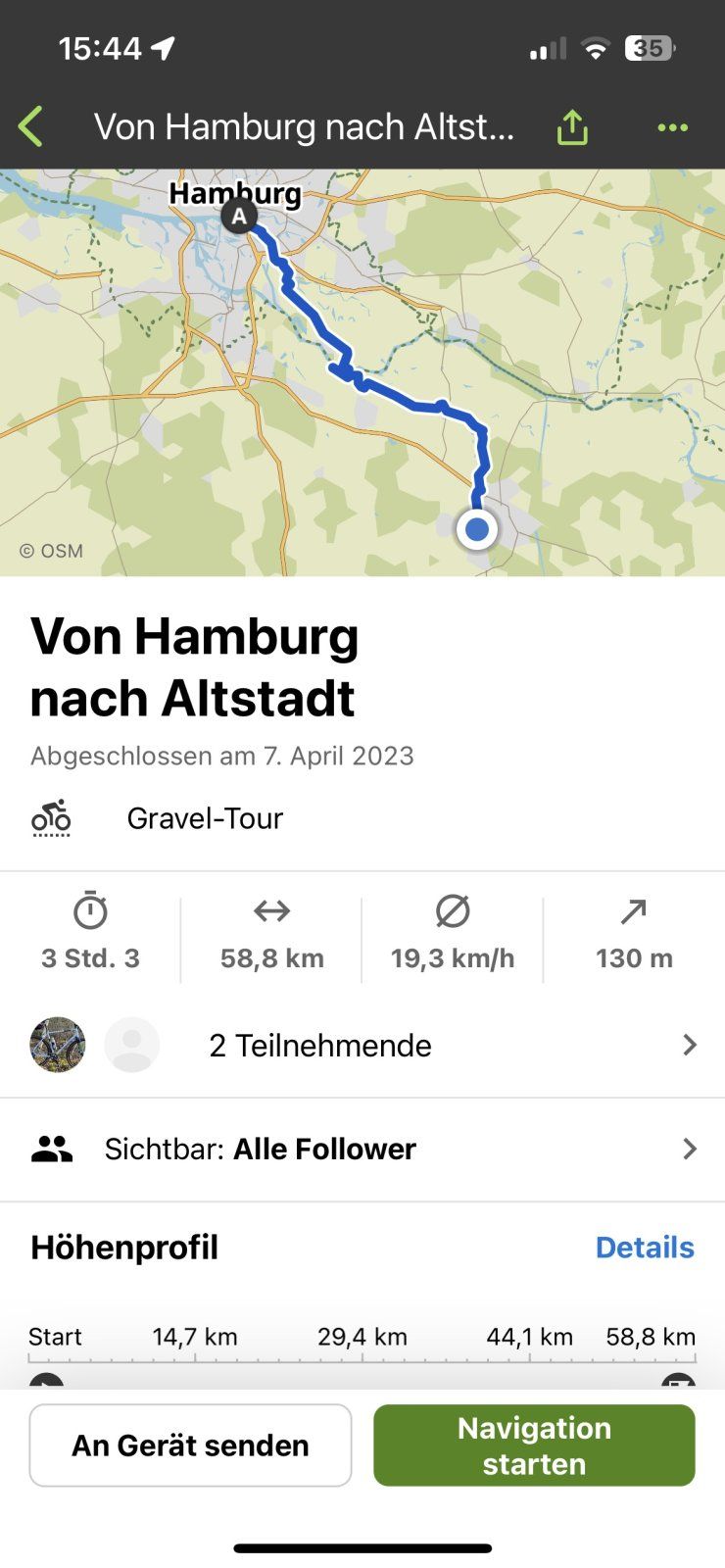The image size is (725, 1568).
Task: View the 2 Teilnehmende list
Action: [362, 1046]
